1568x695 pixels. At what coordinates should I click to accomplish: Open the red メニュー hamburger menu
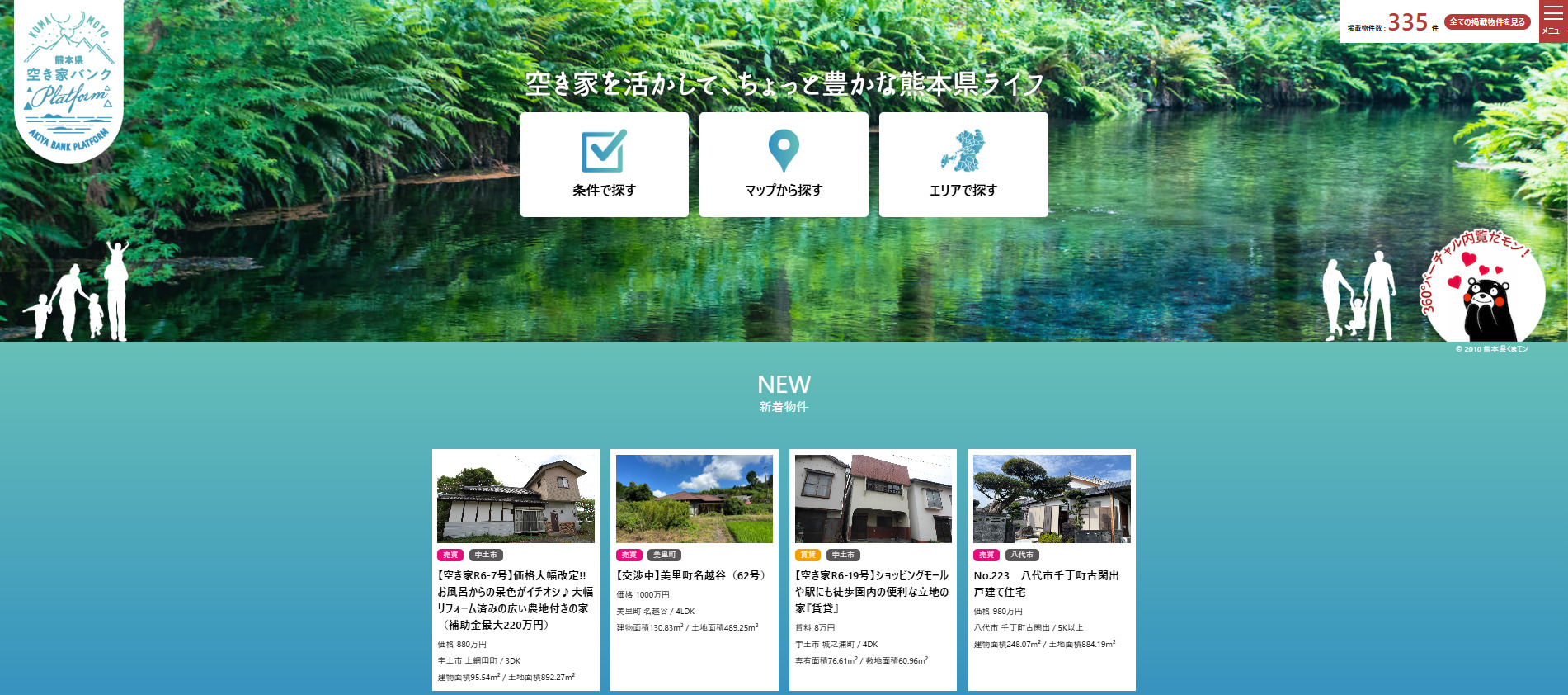[x=1552, y=21]
